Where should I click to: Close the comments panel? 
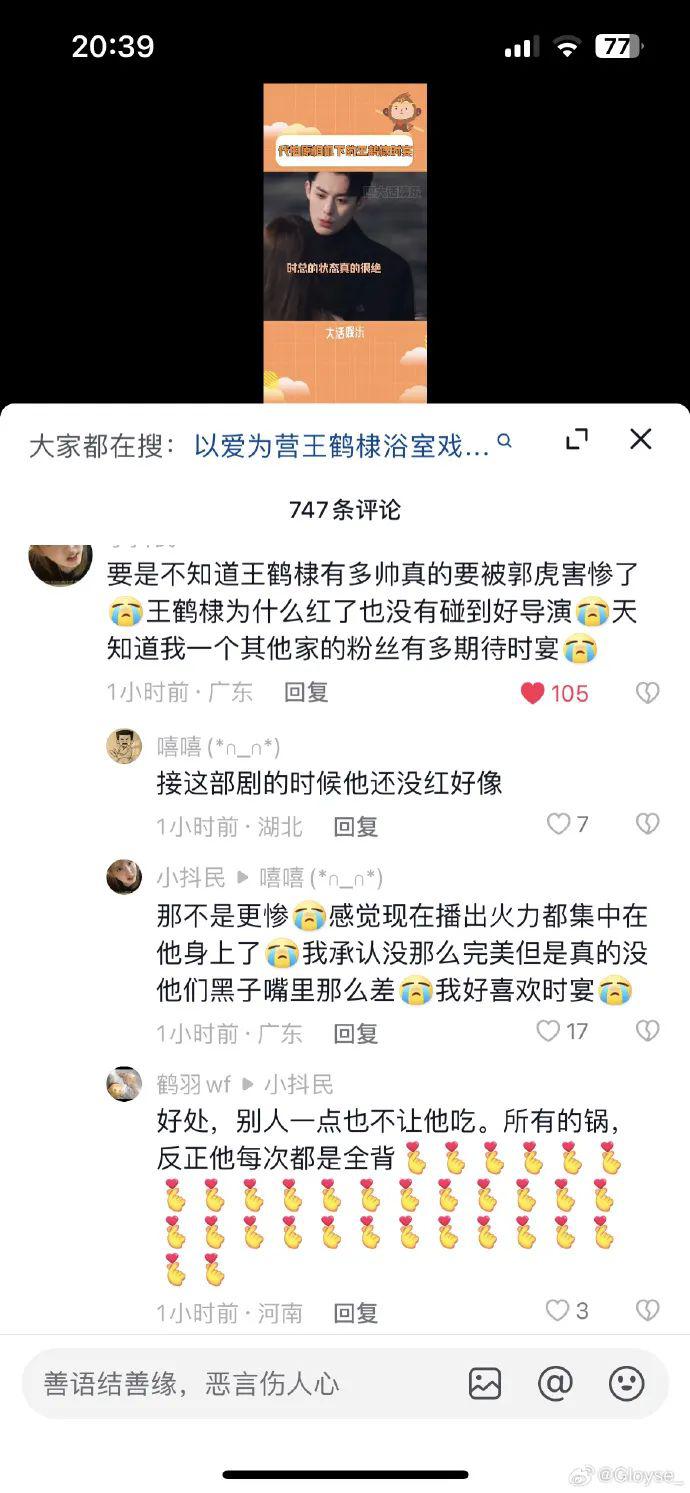tap(640, 439)
